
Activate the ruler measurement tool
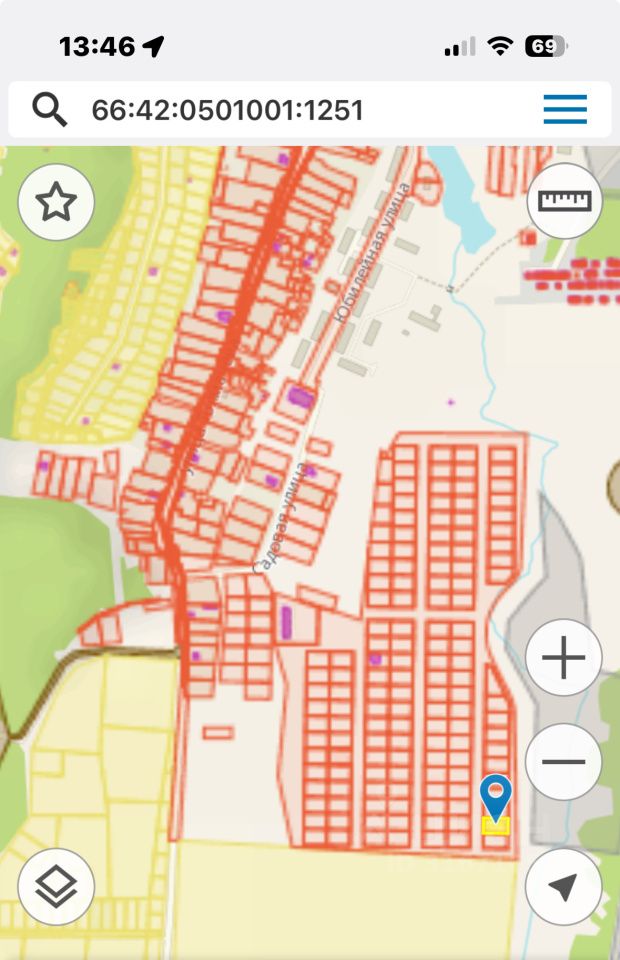click(x=565, y=200)
